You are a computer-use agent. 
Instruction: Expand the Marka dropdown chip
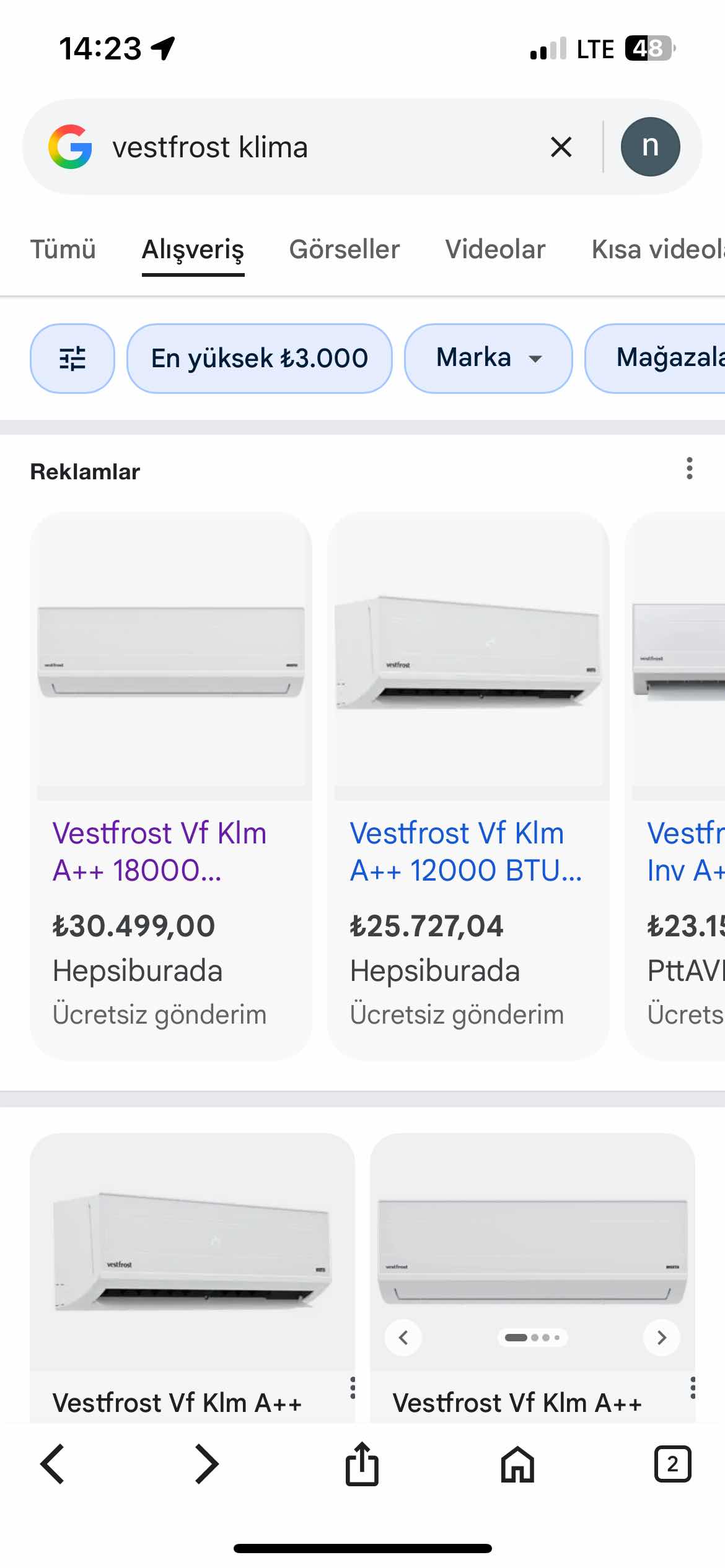tap(488, 359)
